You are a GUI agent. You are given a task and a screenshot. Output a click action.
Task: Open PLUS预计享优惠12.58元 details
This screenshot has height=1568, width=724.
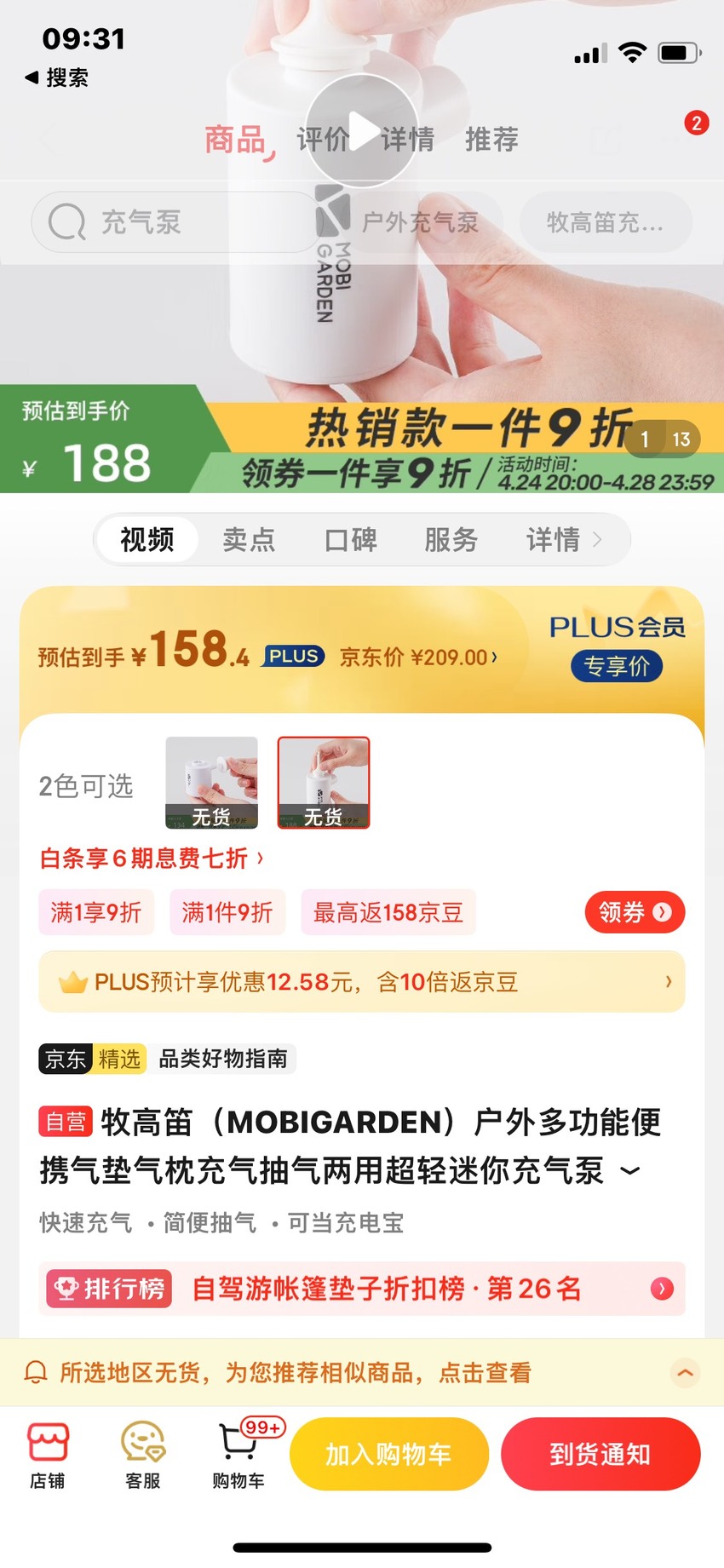[x=362, y=982]
